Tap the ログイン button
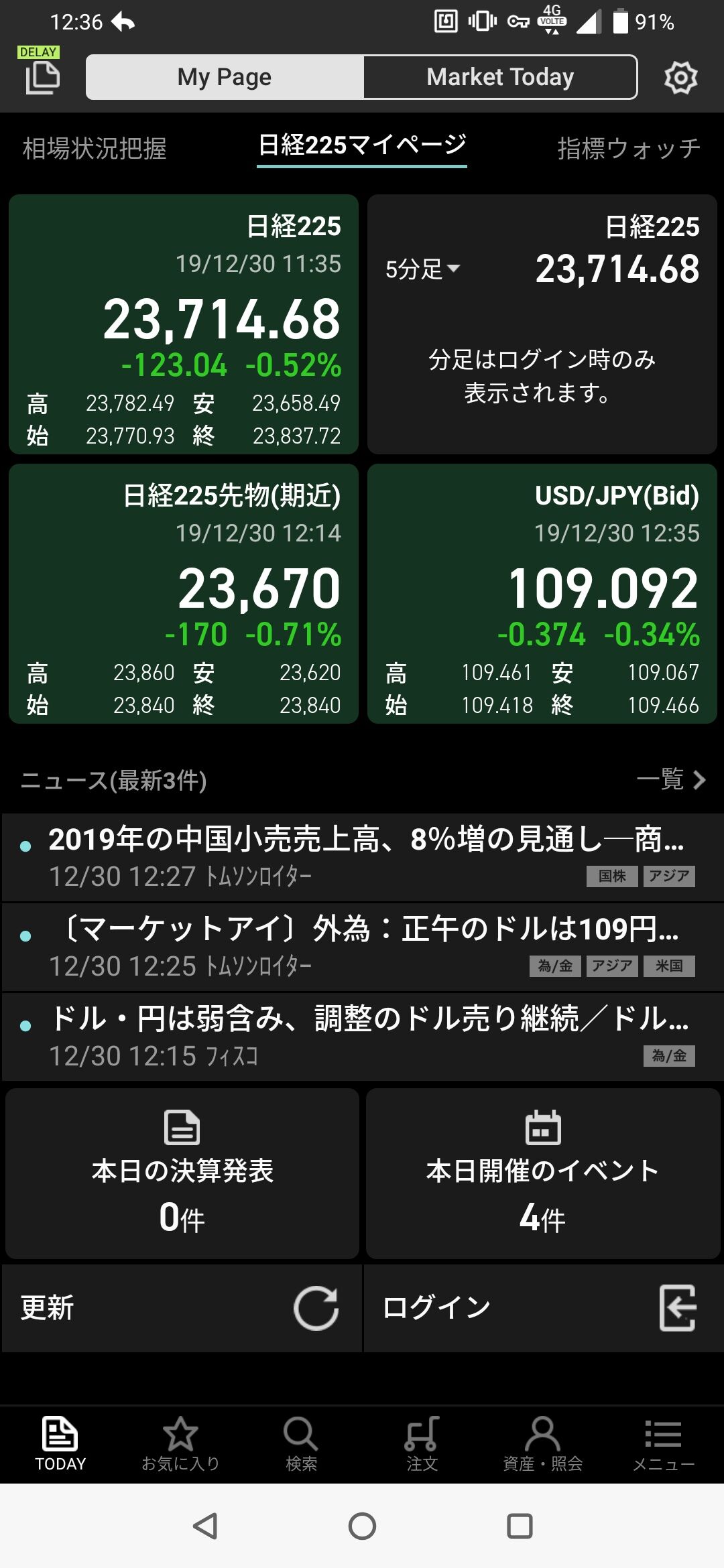The image size is (724, 1568). [544, 1308]
